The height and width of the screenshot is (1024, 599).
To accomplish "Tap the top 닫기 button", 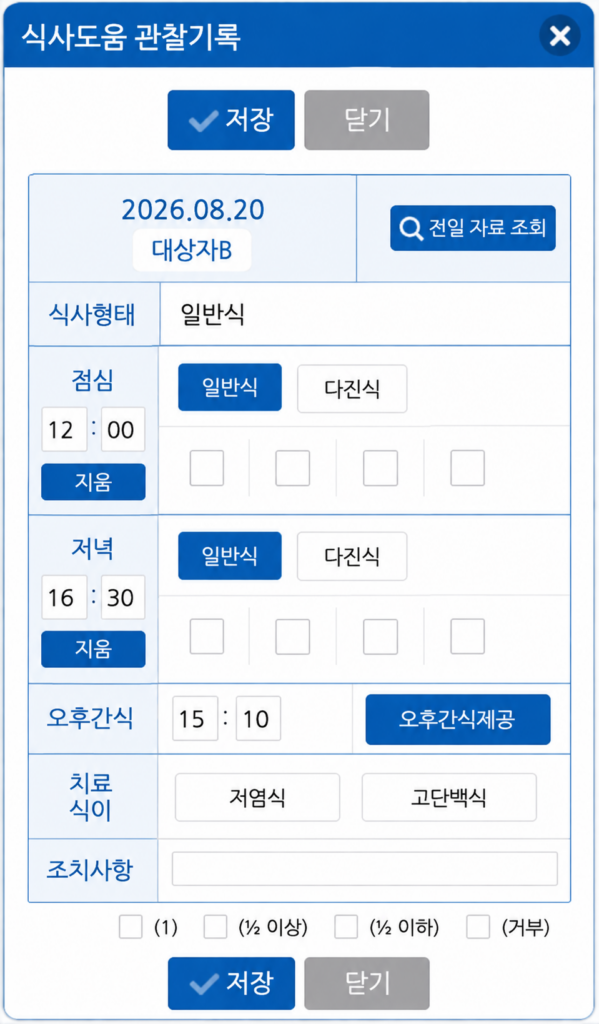I will coord(366,120).
